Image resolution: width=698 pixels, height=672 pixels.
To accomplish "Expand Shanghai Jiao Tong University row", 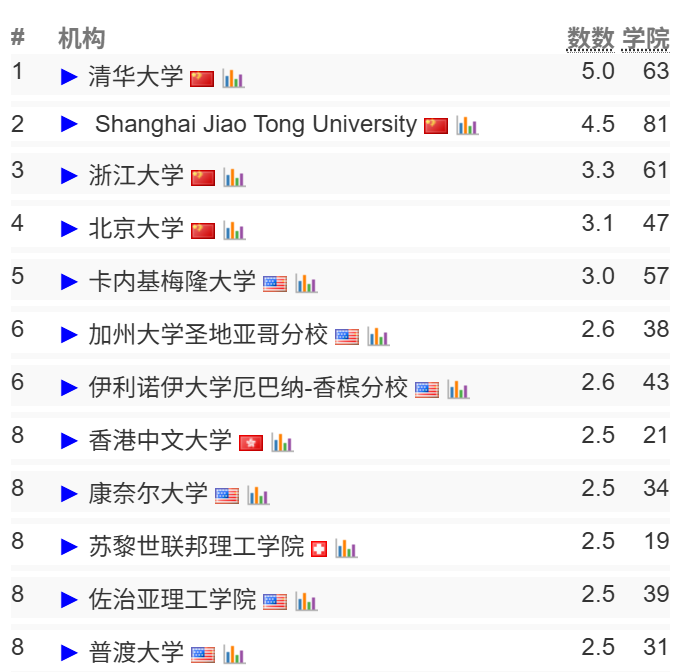I will pyautogui.click(x=69, y=124).
